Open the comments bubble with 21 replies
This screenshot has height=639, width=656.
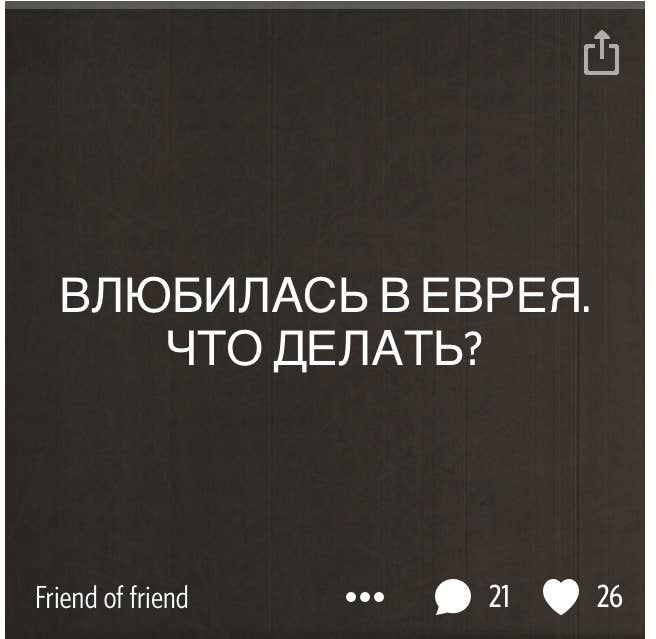(x=453, y=598)
